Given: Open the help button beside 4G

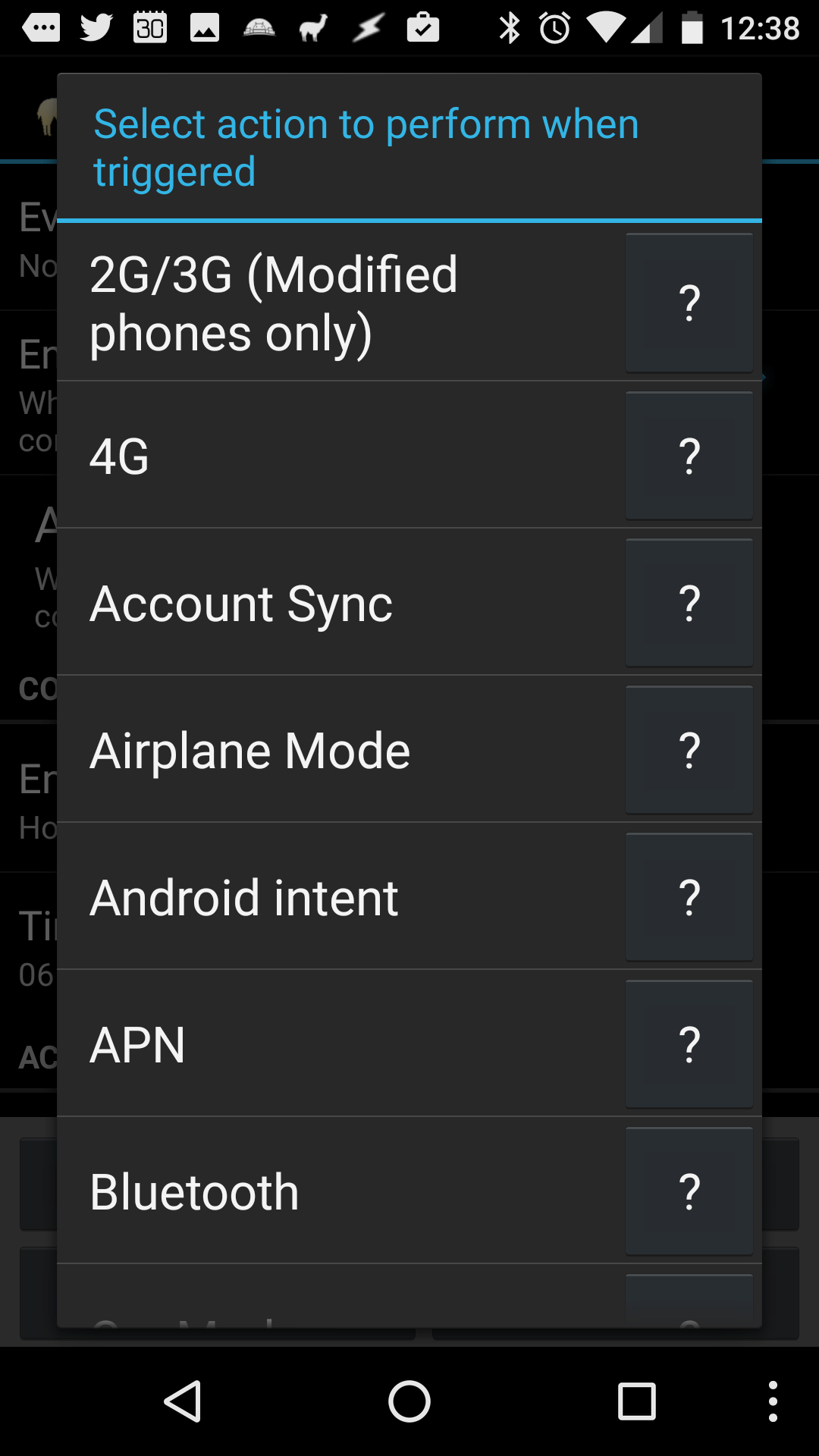Looking at the screenshot, I should (689, 456).
